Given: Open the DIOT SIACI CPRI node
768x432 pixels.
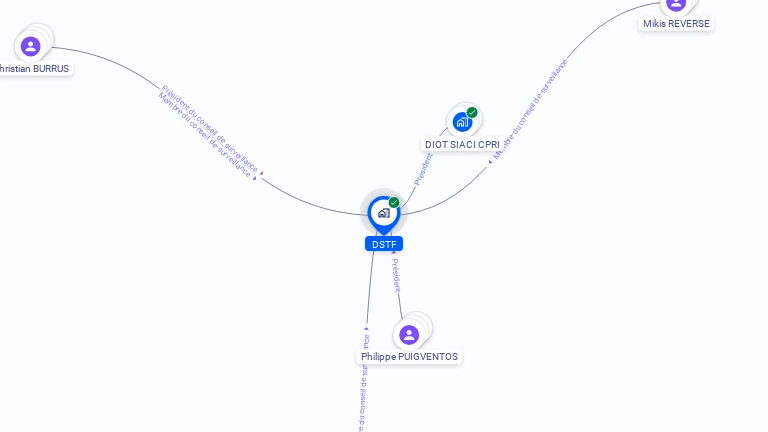Looking at the screenshot, I should (x=462, y=122).
